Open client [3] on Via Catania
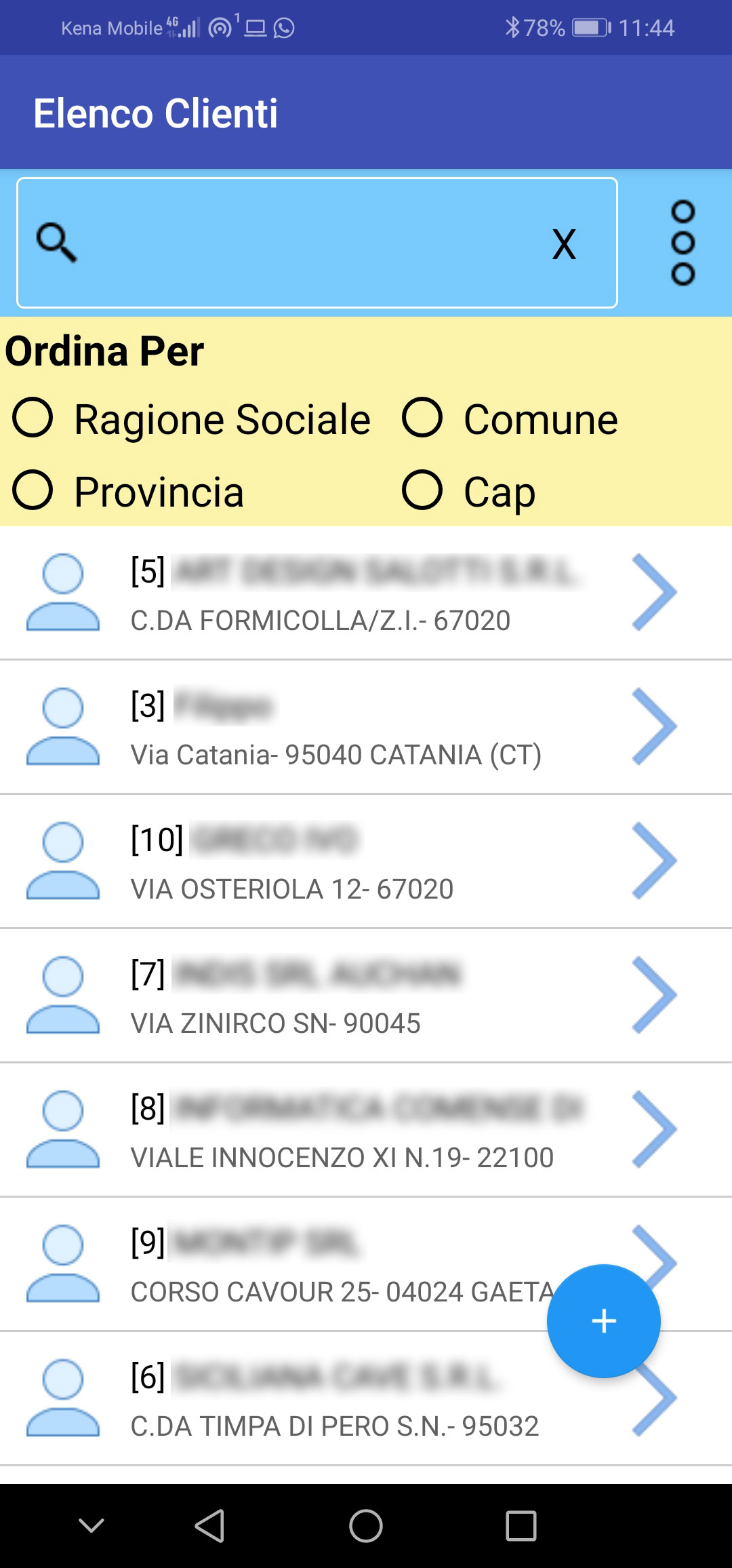 (366, 727)
